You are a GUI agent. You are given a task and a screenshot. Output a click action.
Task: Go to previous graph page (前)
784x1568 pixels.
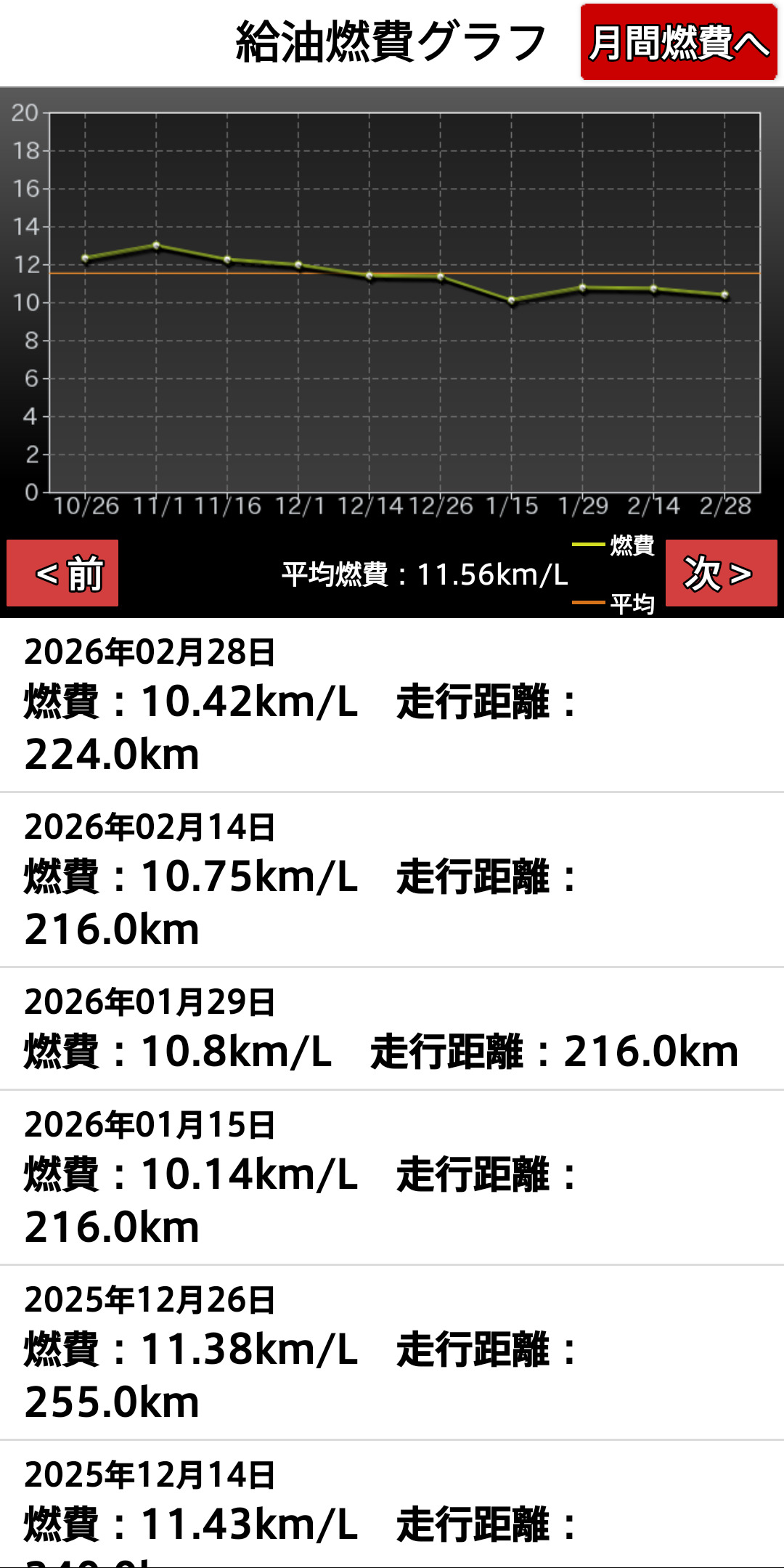62,573
